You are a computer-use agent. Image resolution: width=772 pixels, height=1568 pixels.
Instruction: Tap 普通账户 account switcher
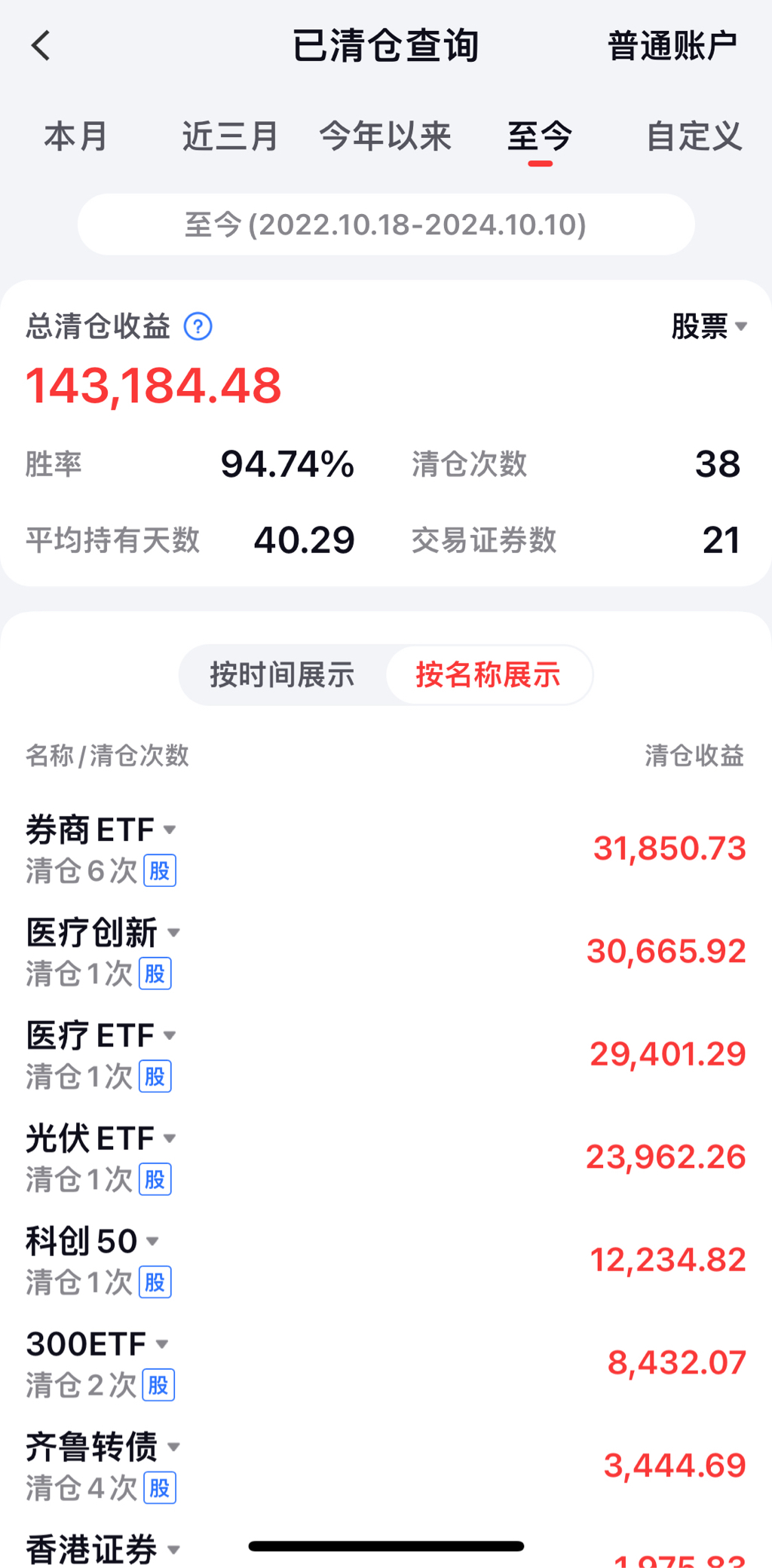pos(672,46)
